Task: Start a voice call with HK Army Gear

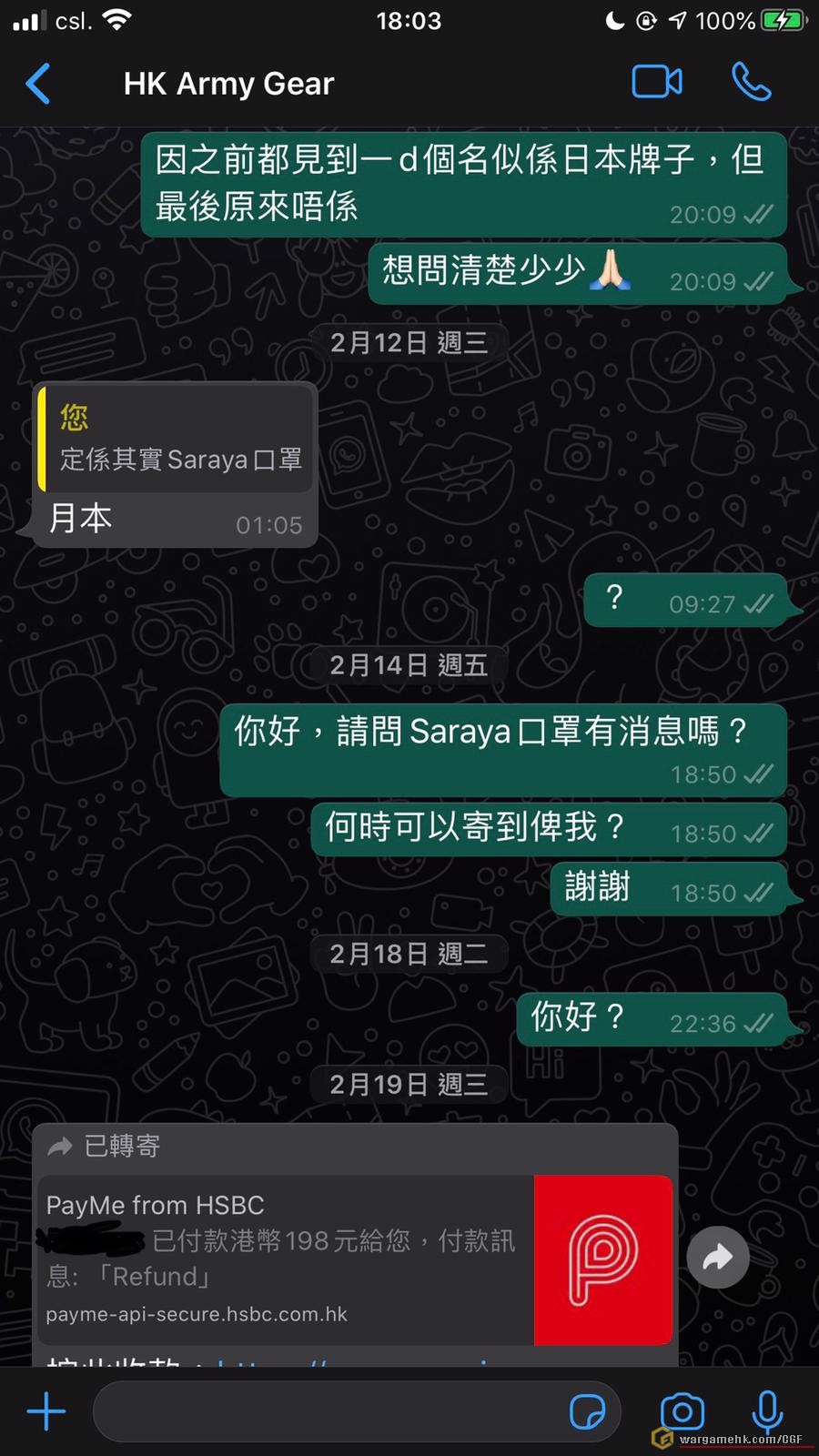Action: 751,82
